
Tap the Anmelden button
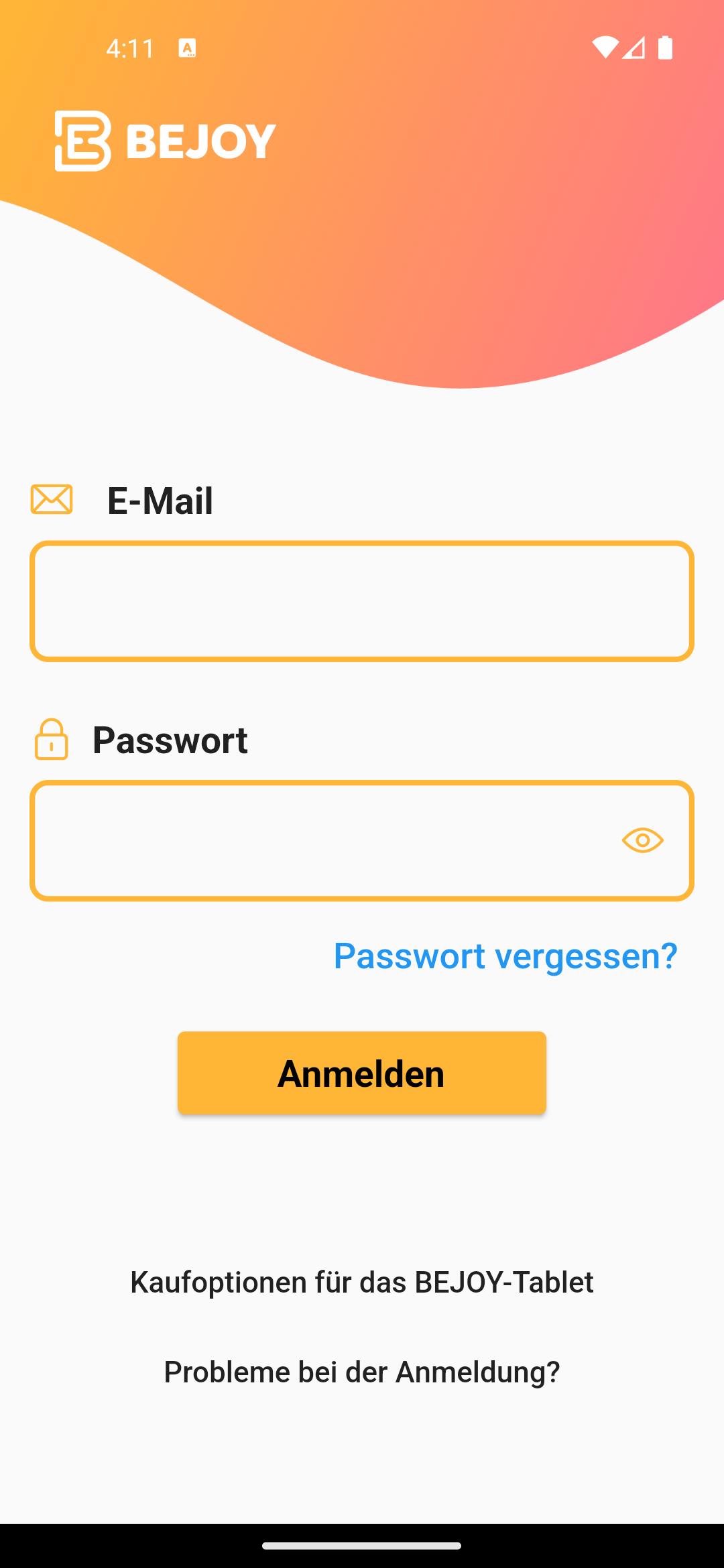pyautogui.click(x=362, y=1073)
